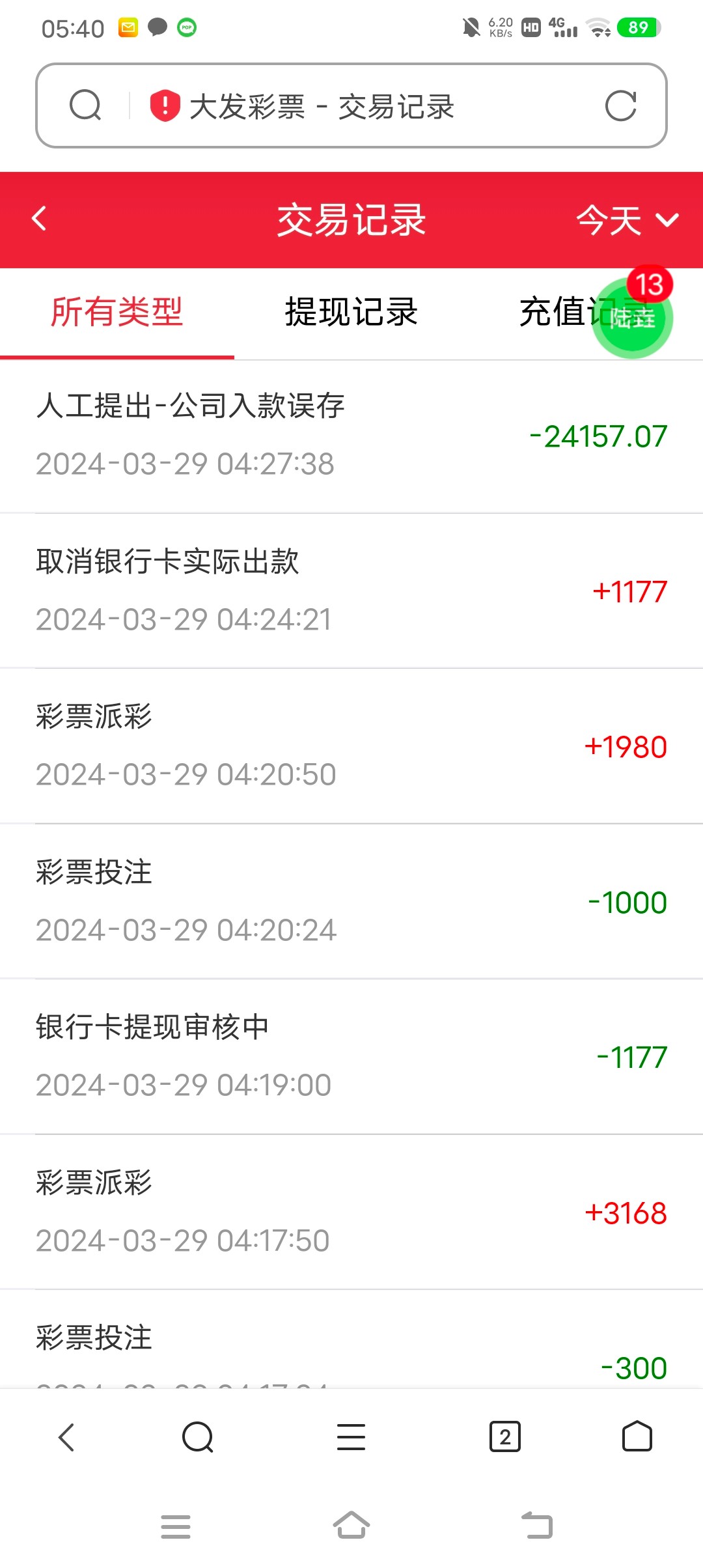Tap the search icon in the address bar
The width and height of the screenshot is (703, 1568).
(85, 105)
